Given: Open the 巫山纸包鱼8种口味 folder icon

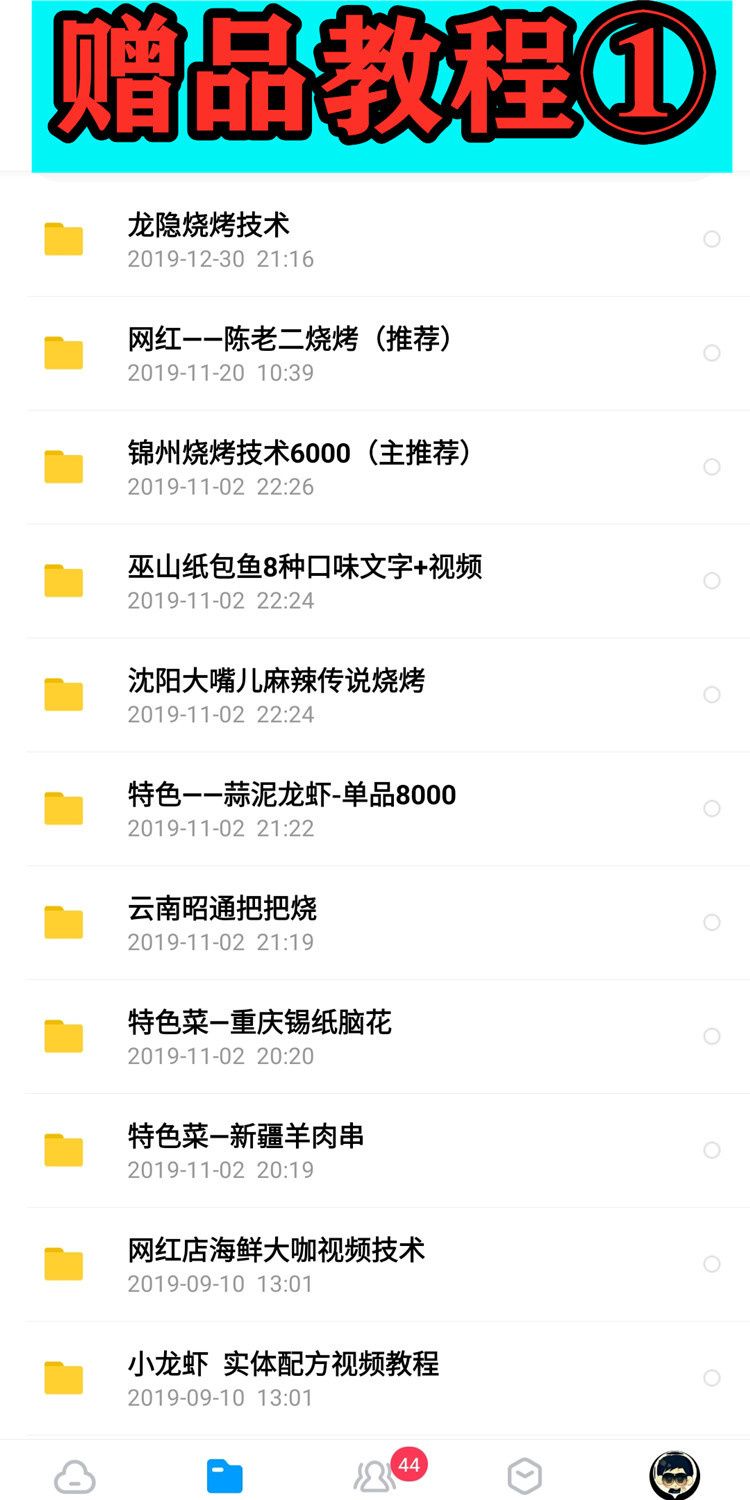Looking at the screenshot, I should (x=63, y=581).
